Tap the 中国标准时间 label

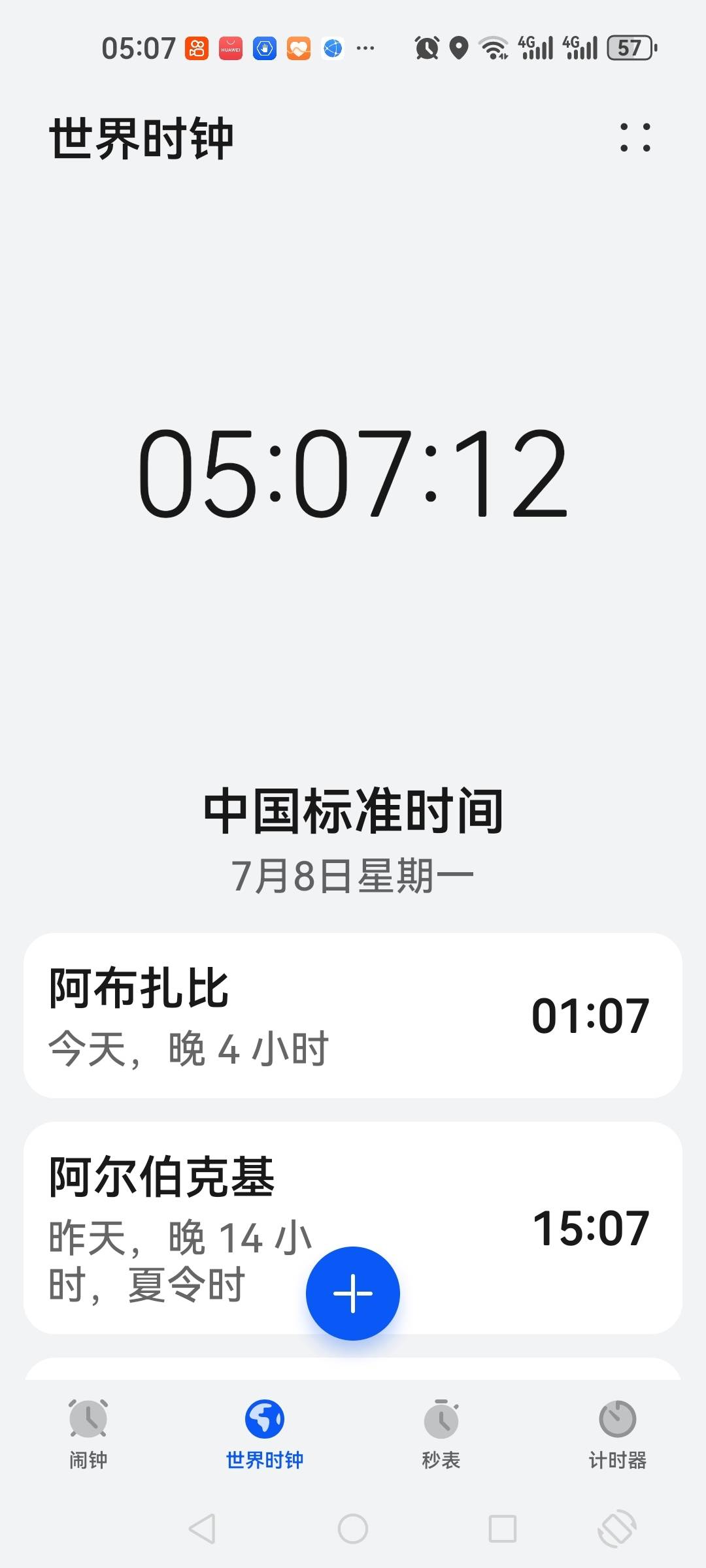(x=353, y=810)
